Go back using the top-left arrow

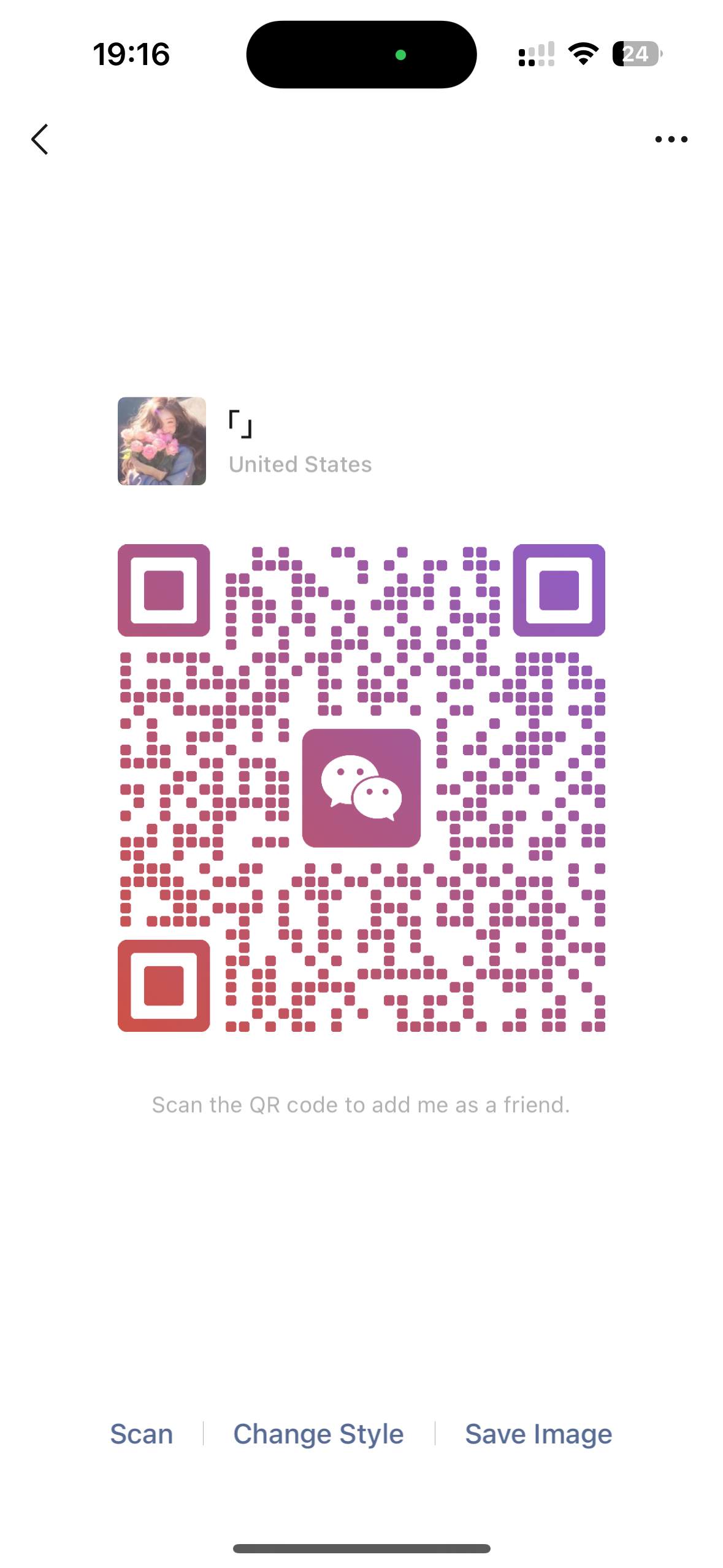[x=40, y=139]
